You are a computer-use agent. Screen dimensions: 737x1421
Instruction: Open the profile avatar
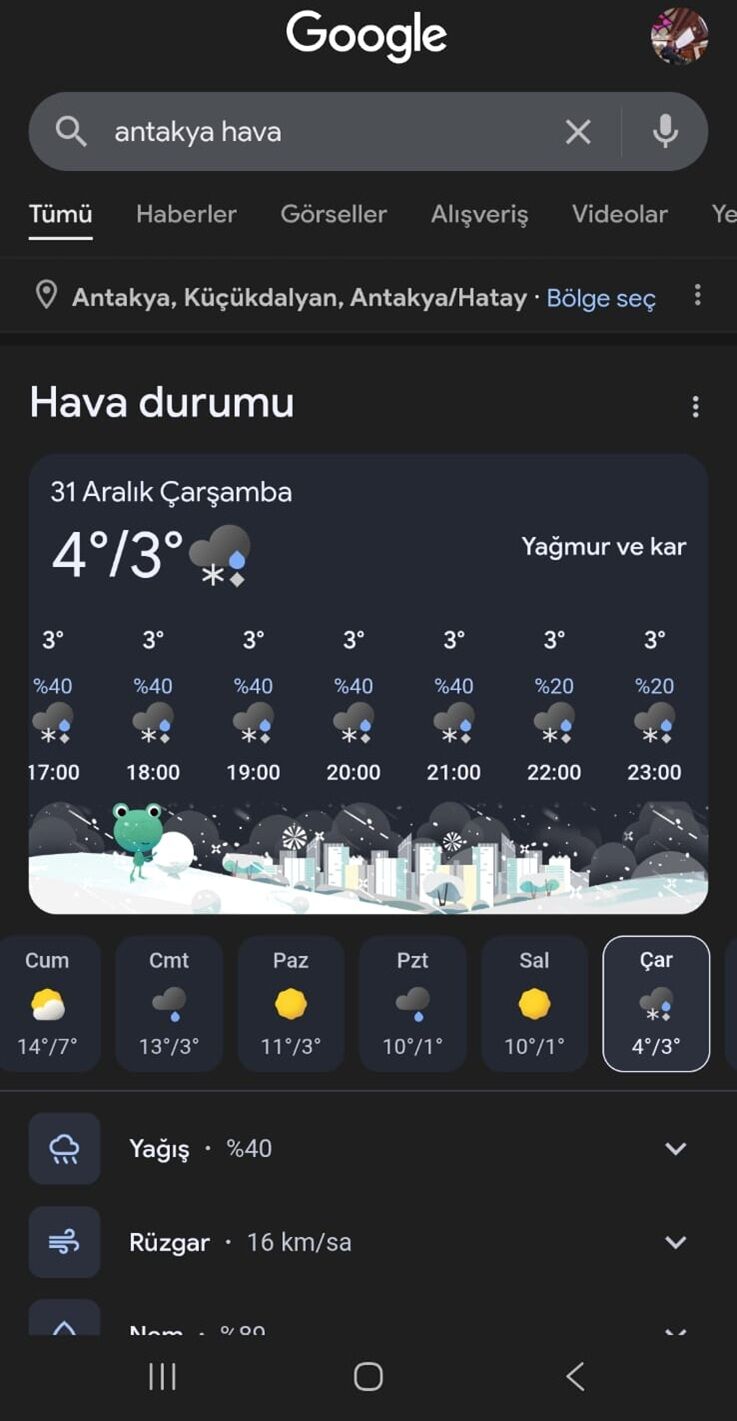click(679, 37)
